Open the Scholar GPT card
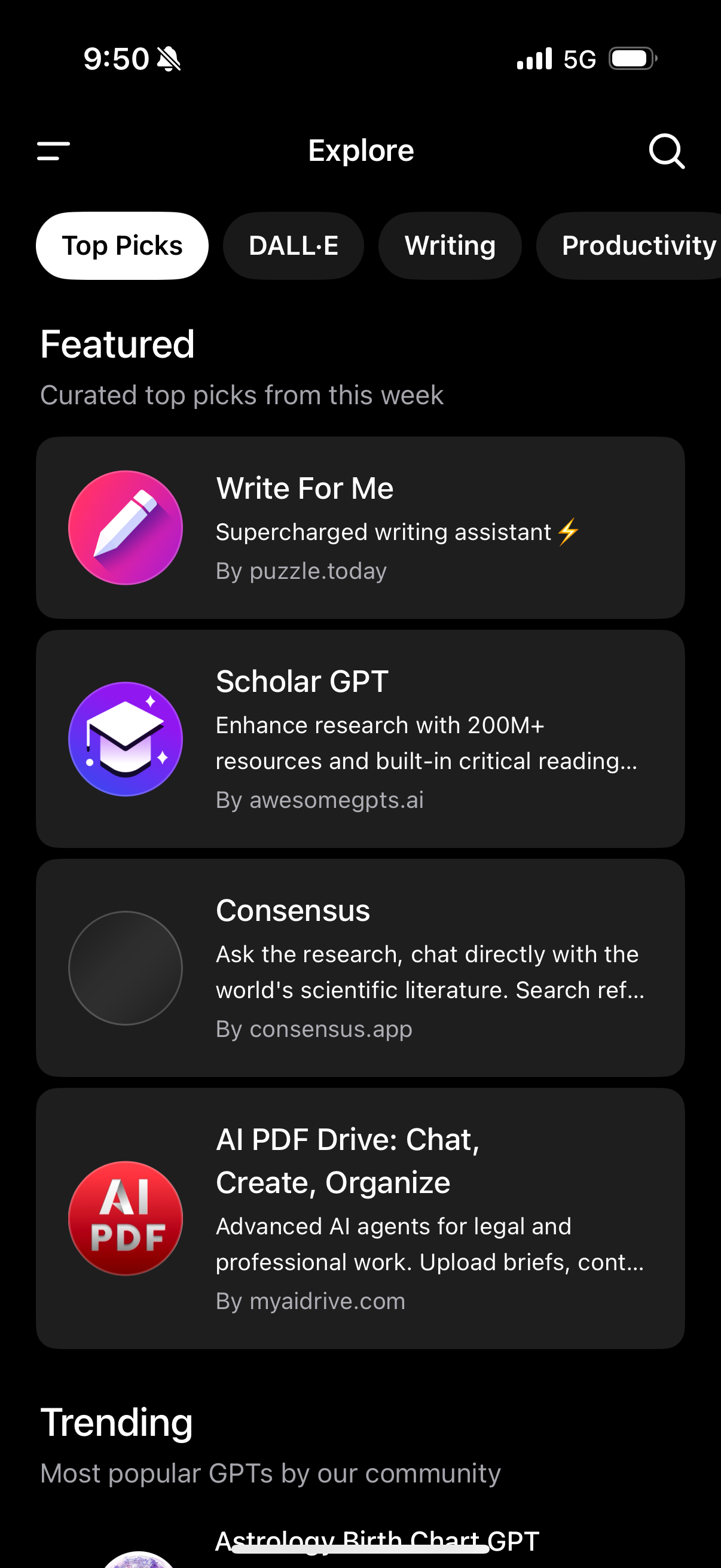 362,740
